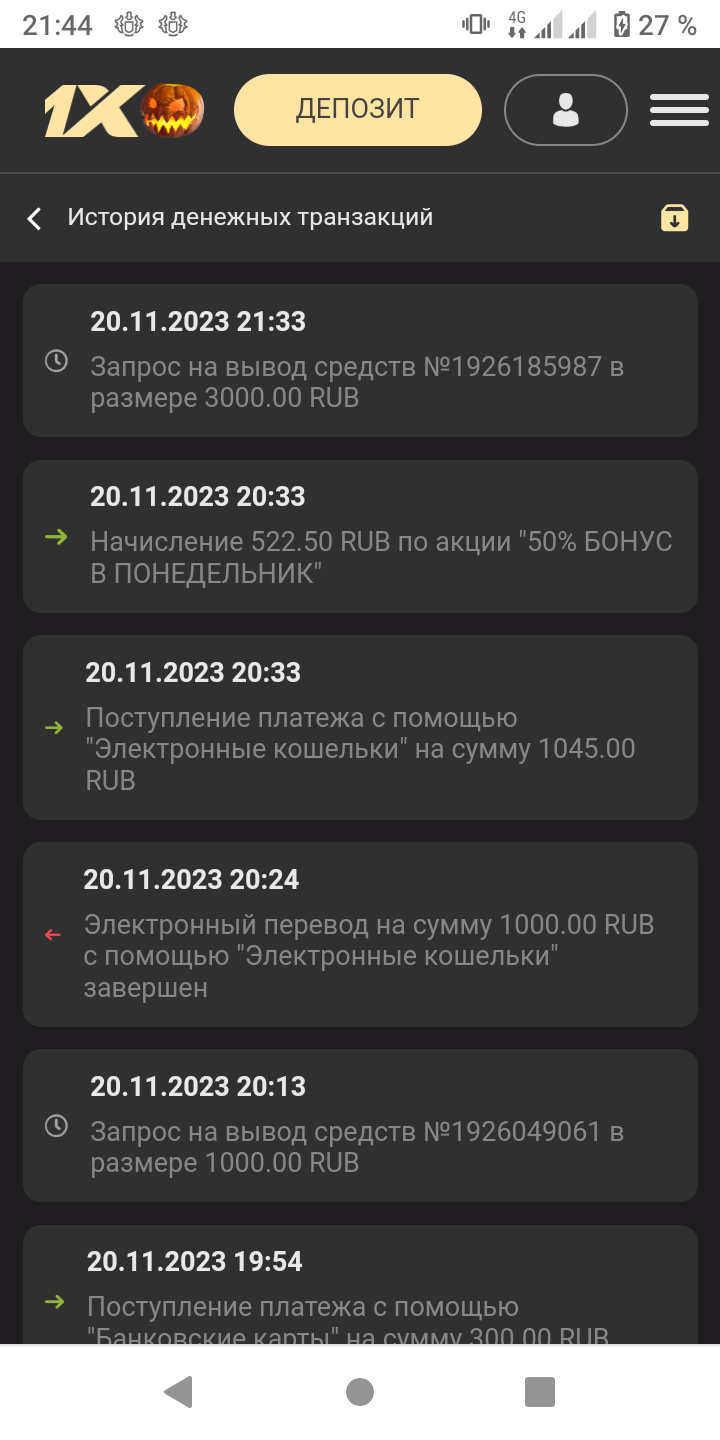This screenshot has height=1440, width=720.
Task: Open the user profile icon
Action: click(x=565, y=110)
